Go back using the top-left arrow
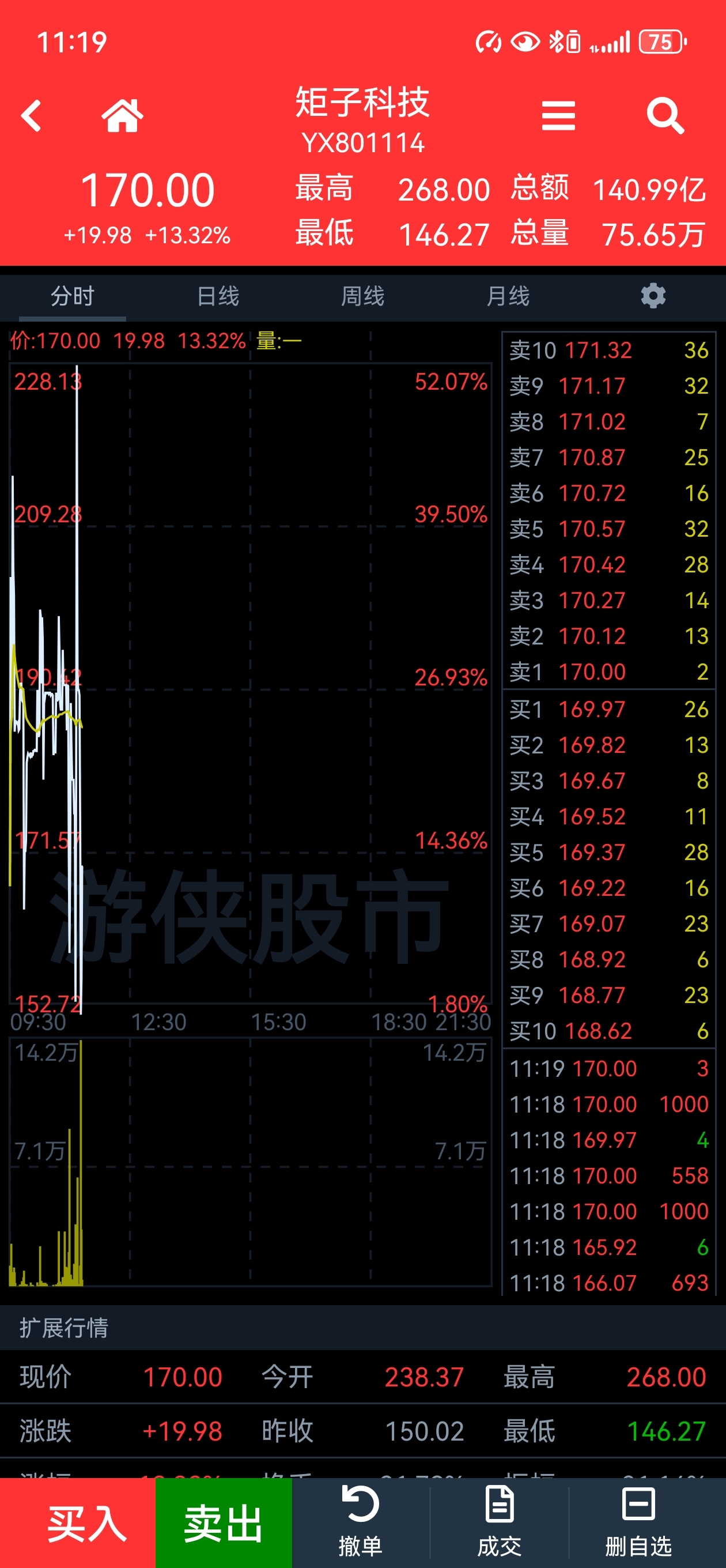The width and height of the screenshot is (726, 1568). 31,116
